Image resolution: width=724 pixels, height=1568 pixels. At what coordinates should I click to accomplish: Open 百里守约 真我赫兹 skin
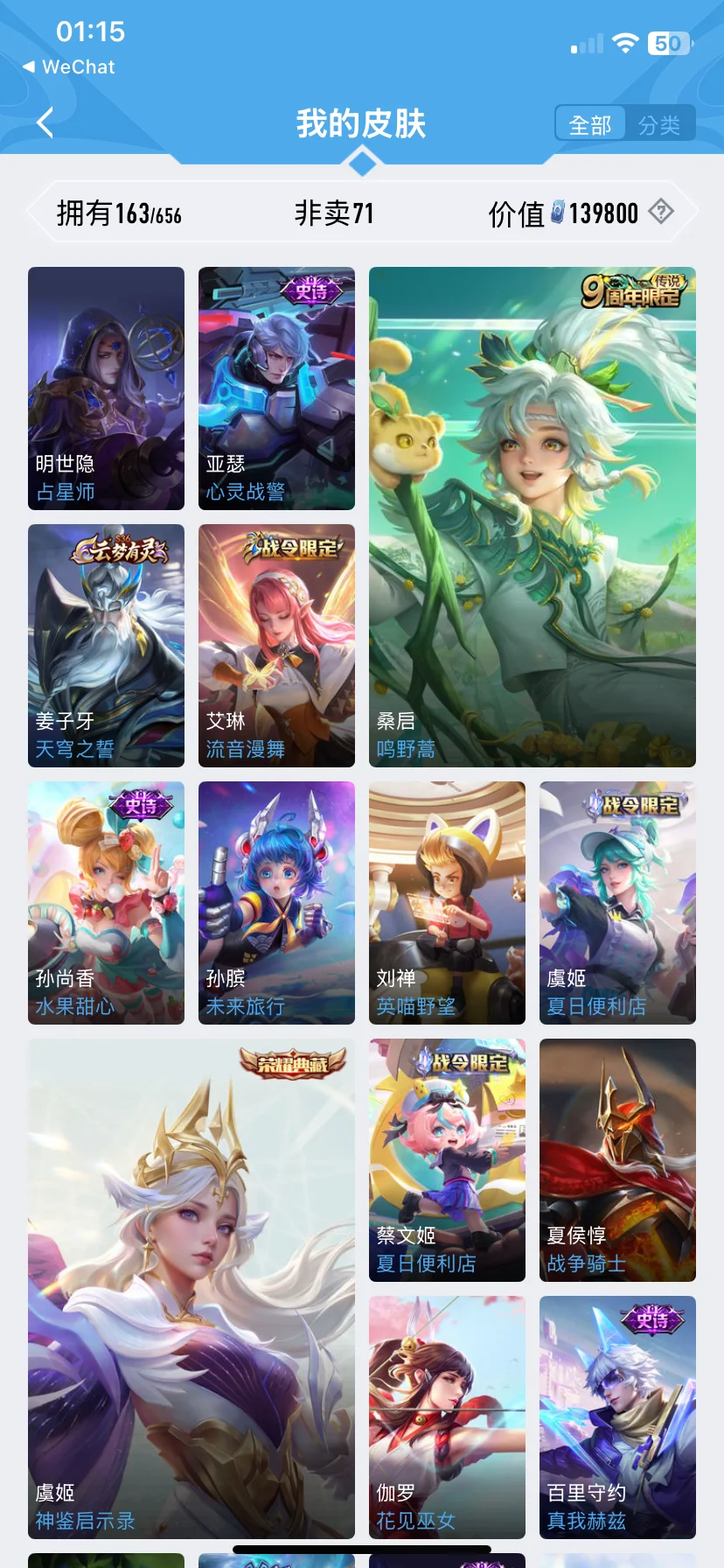[617, 1417]
